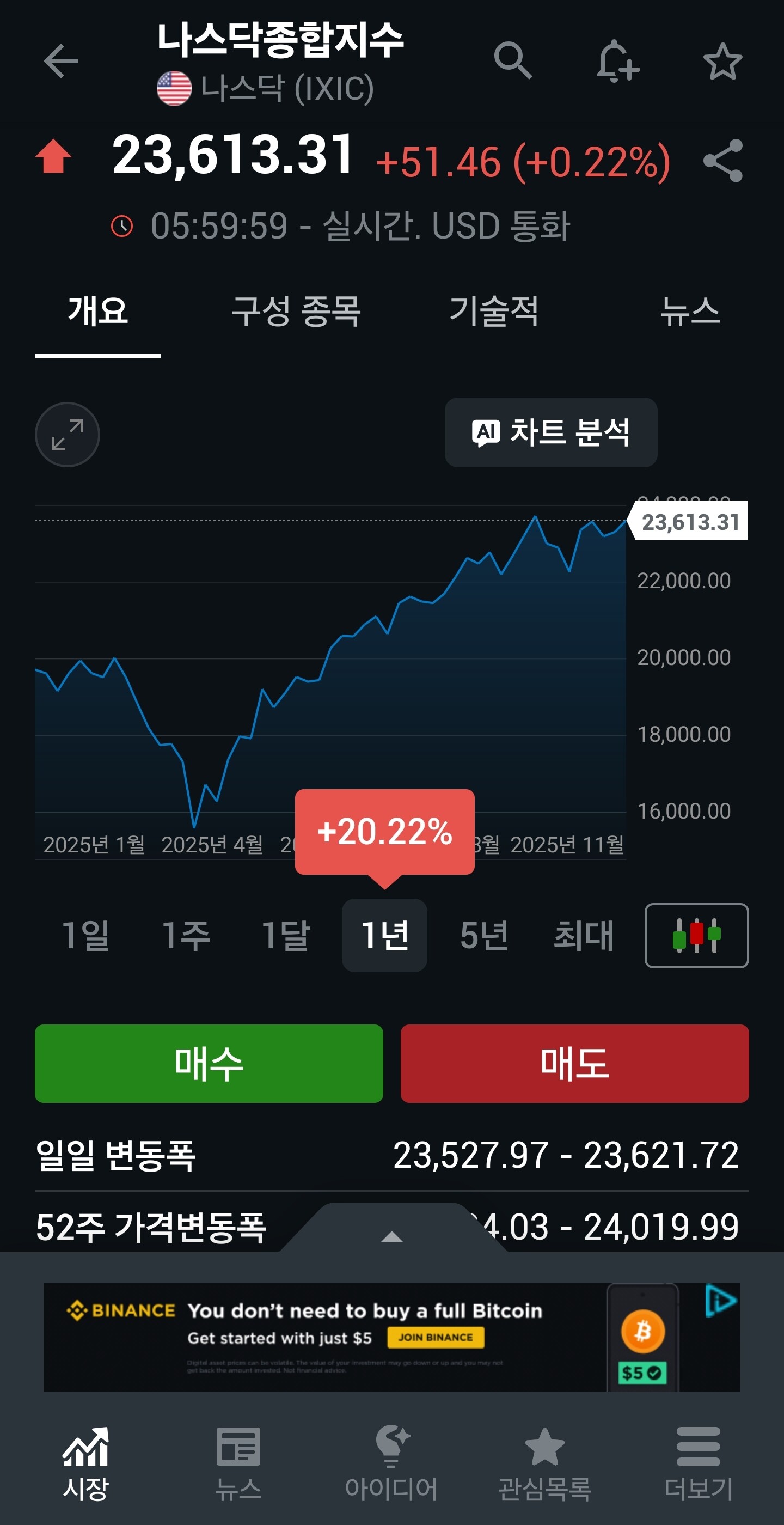Select the 1일 chart range
The image size is (784, 1525).
(86, 935)
